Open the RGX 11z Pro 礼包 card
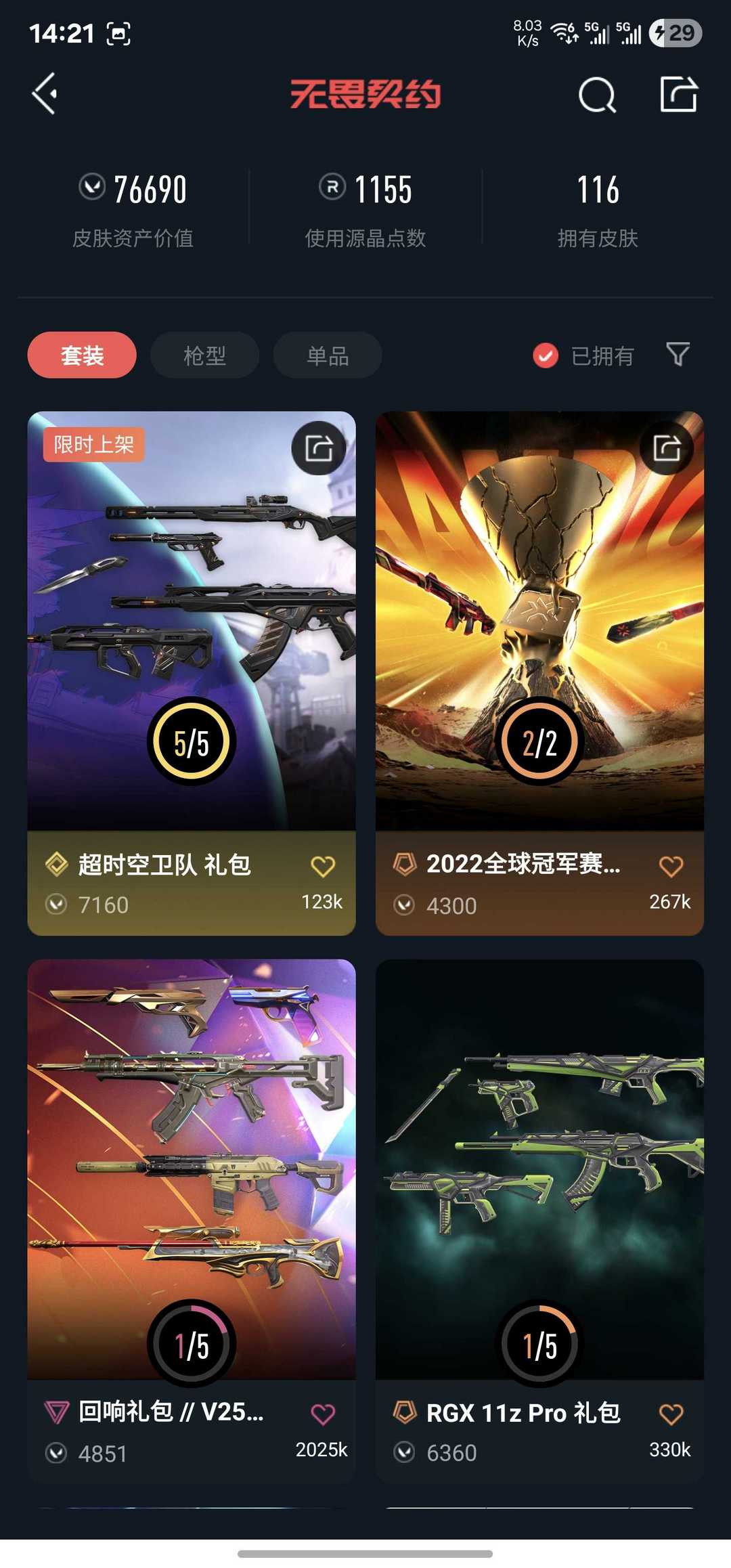The width and height of the screenshot is (731, 1568). (539, 1221)
